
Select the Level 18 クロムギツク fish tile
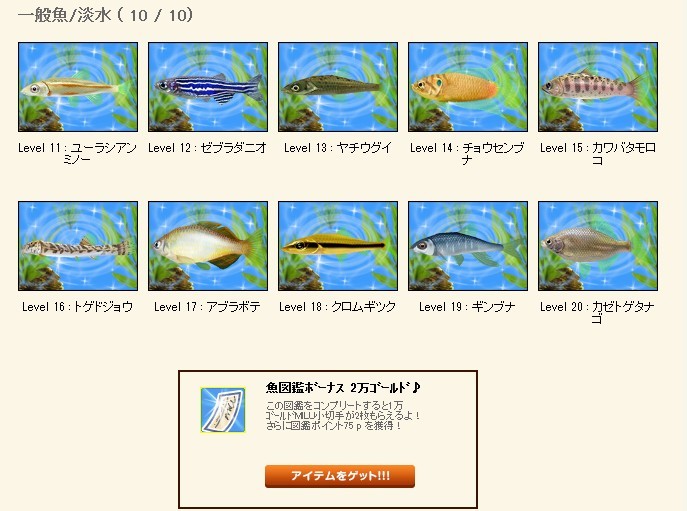337,246
